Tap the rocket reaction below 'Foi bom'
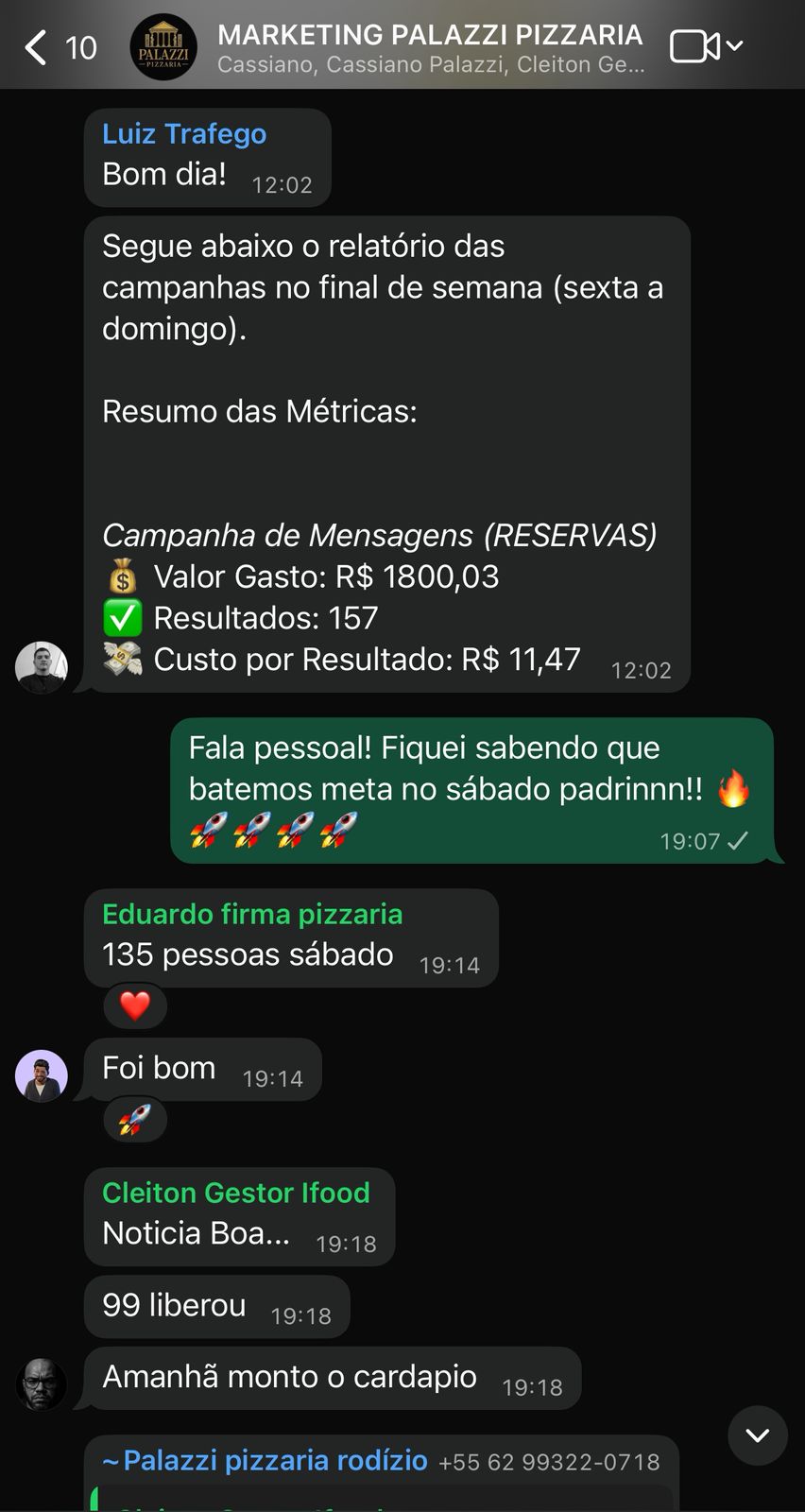805x1512 pixels. 134,1119
